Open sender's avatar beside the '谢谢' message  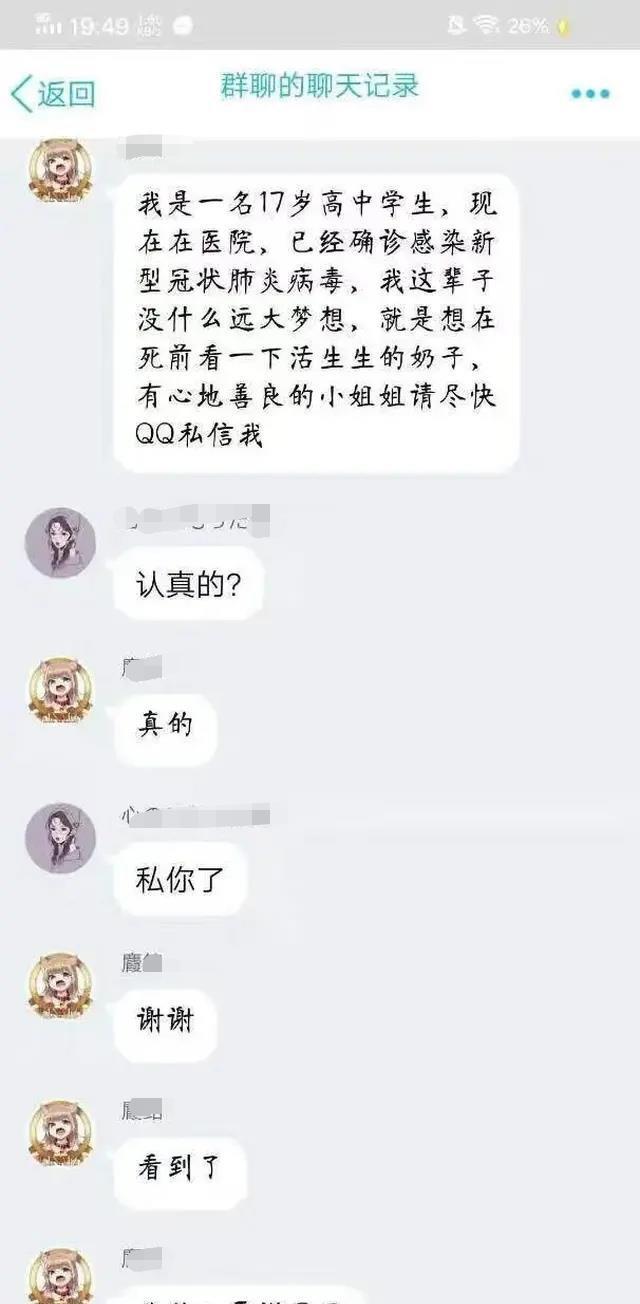60,986
